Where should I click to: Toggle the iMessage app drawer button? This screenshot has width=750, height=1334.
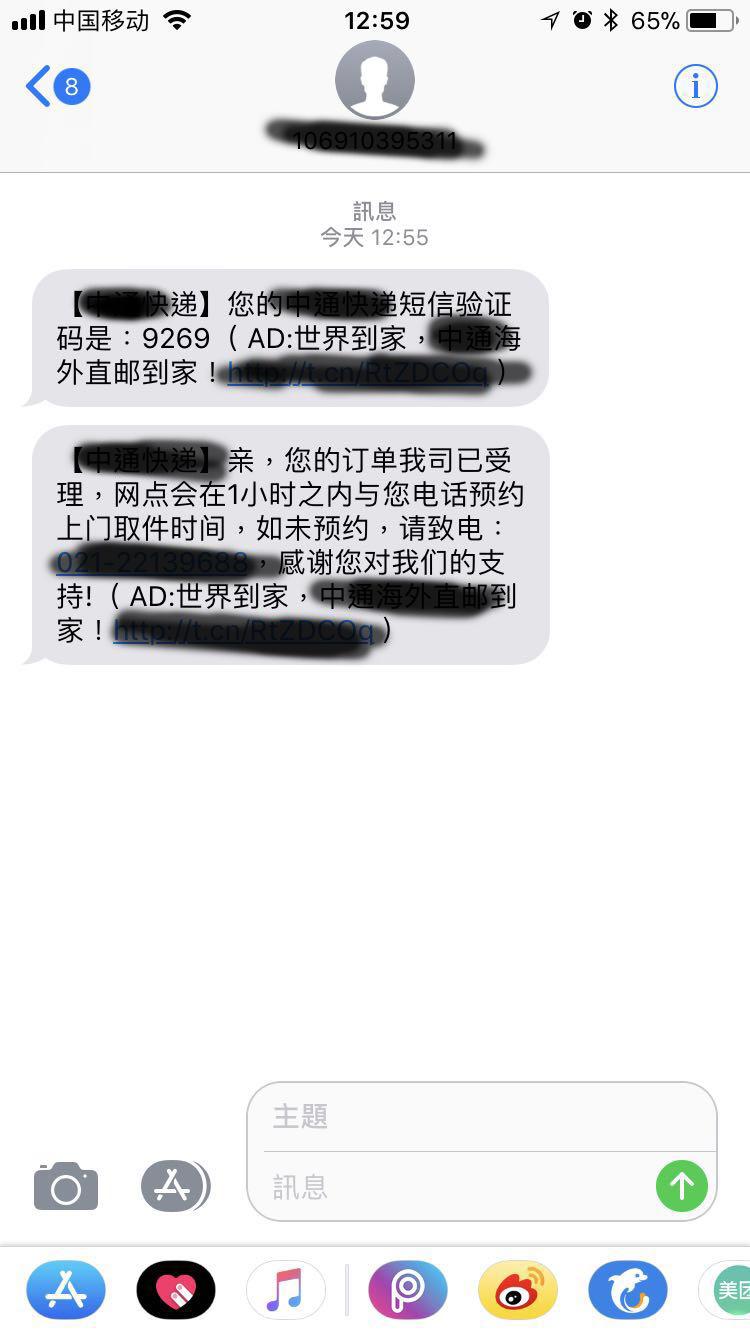pyautogui.click(x=174, y=1187)
